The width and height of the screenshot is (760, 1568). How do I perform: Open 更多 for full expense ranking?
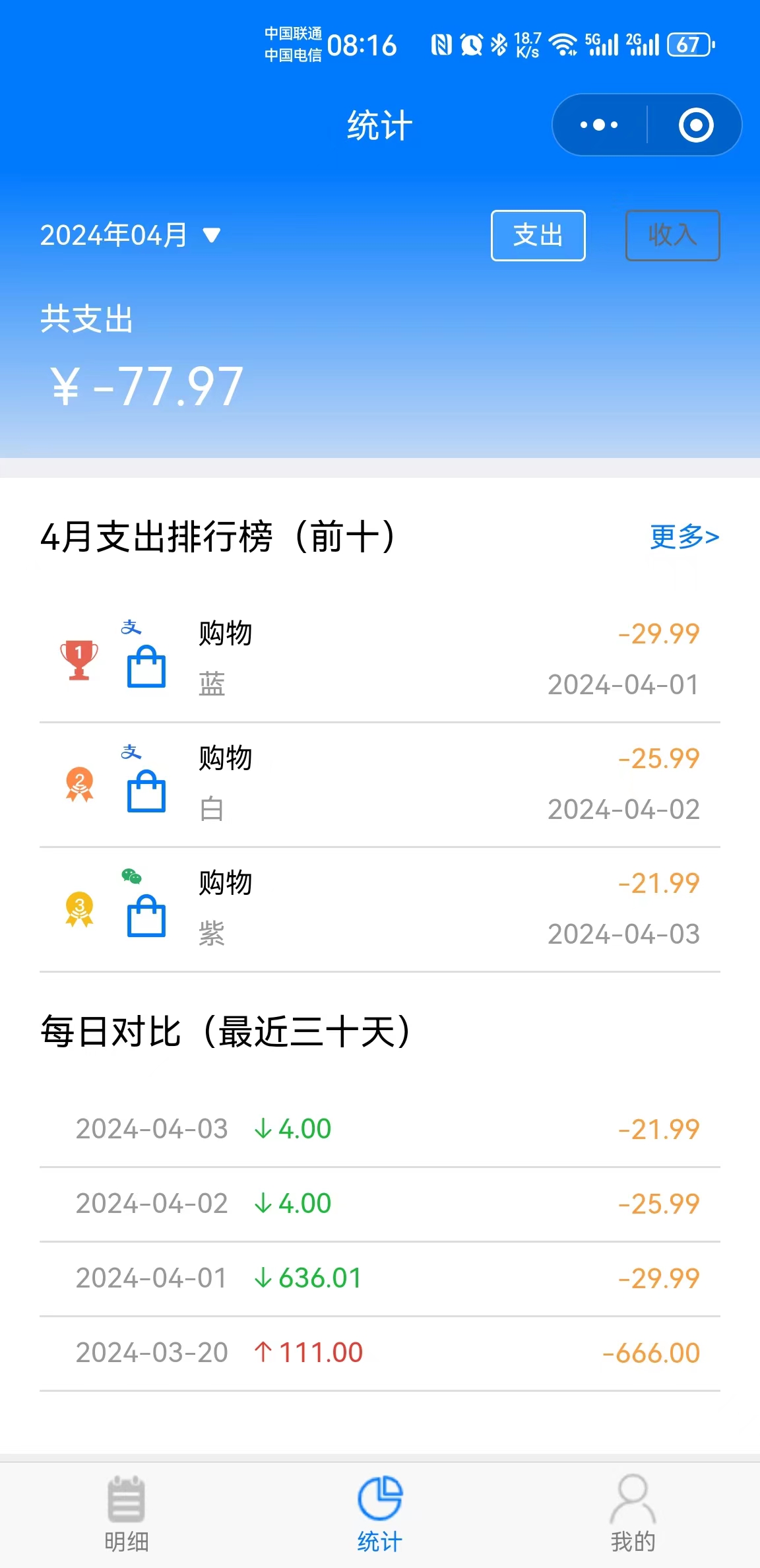pos(685,537)
